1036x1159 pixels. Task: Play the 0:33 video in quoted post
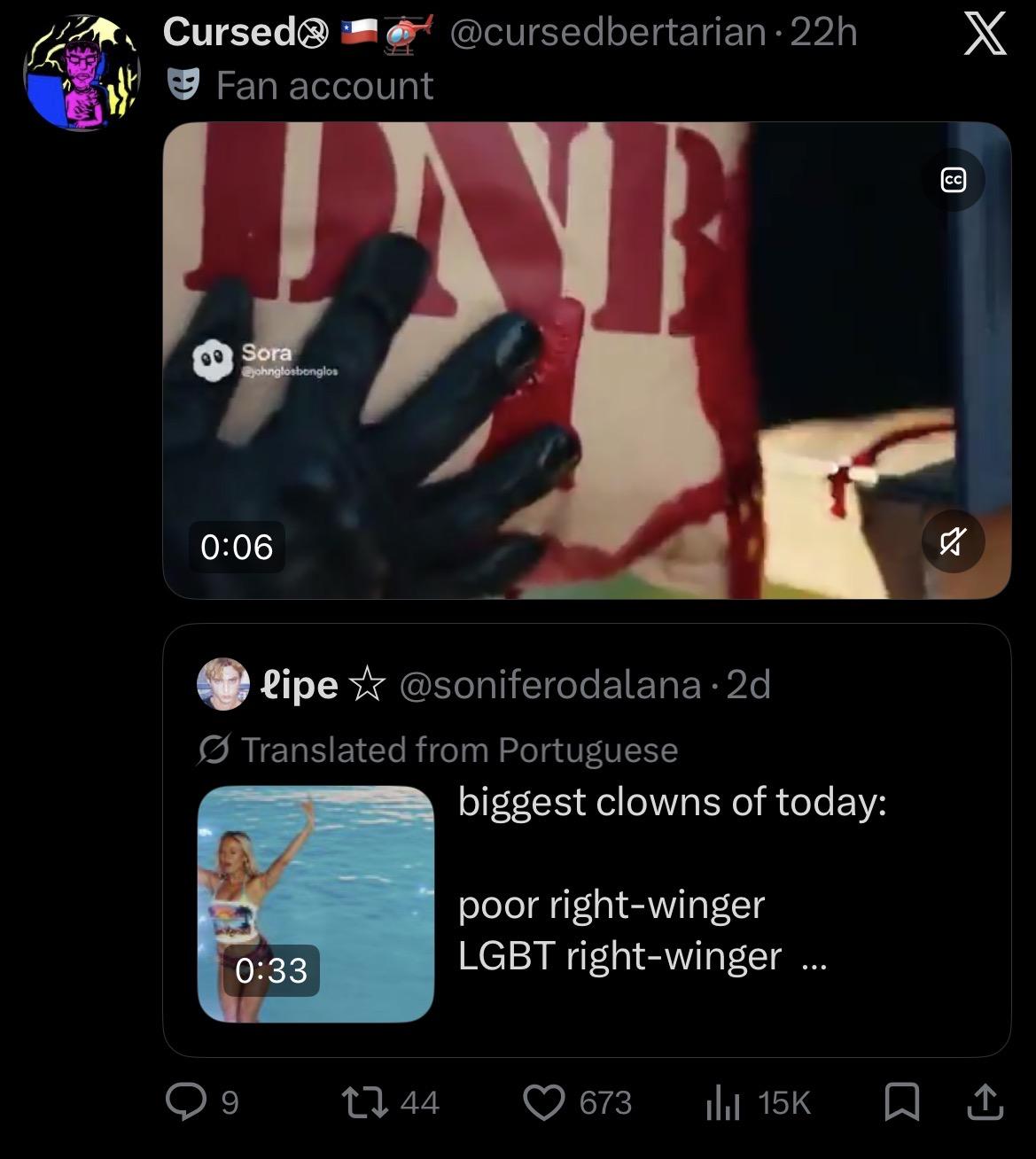315,904
